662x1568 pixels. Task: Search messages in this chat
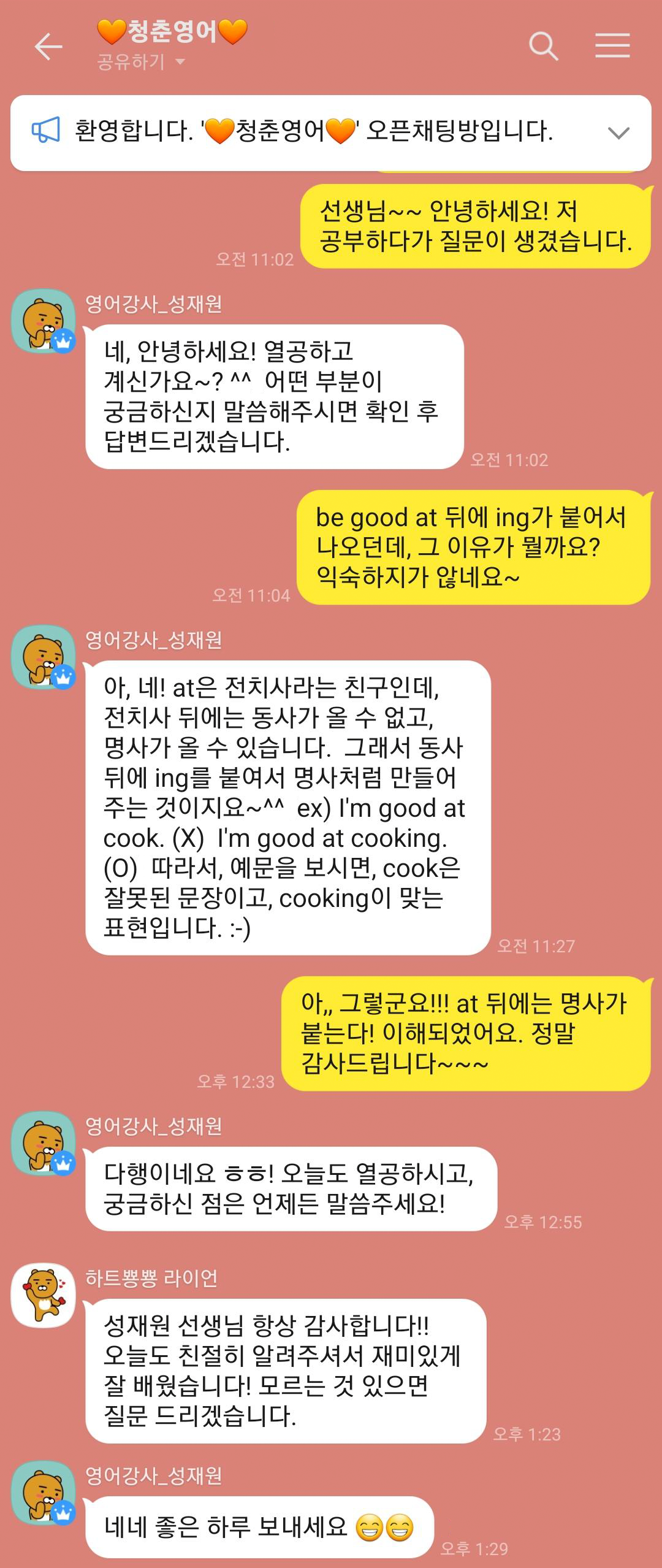point(543,47)
